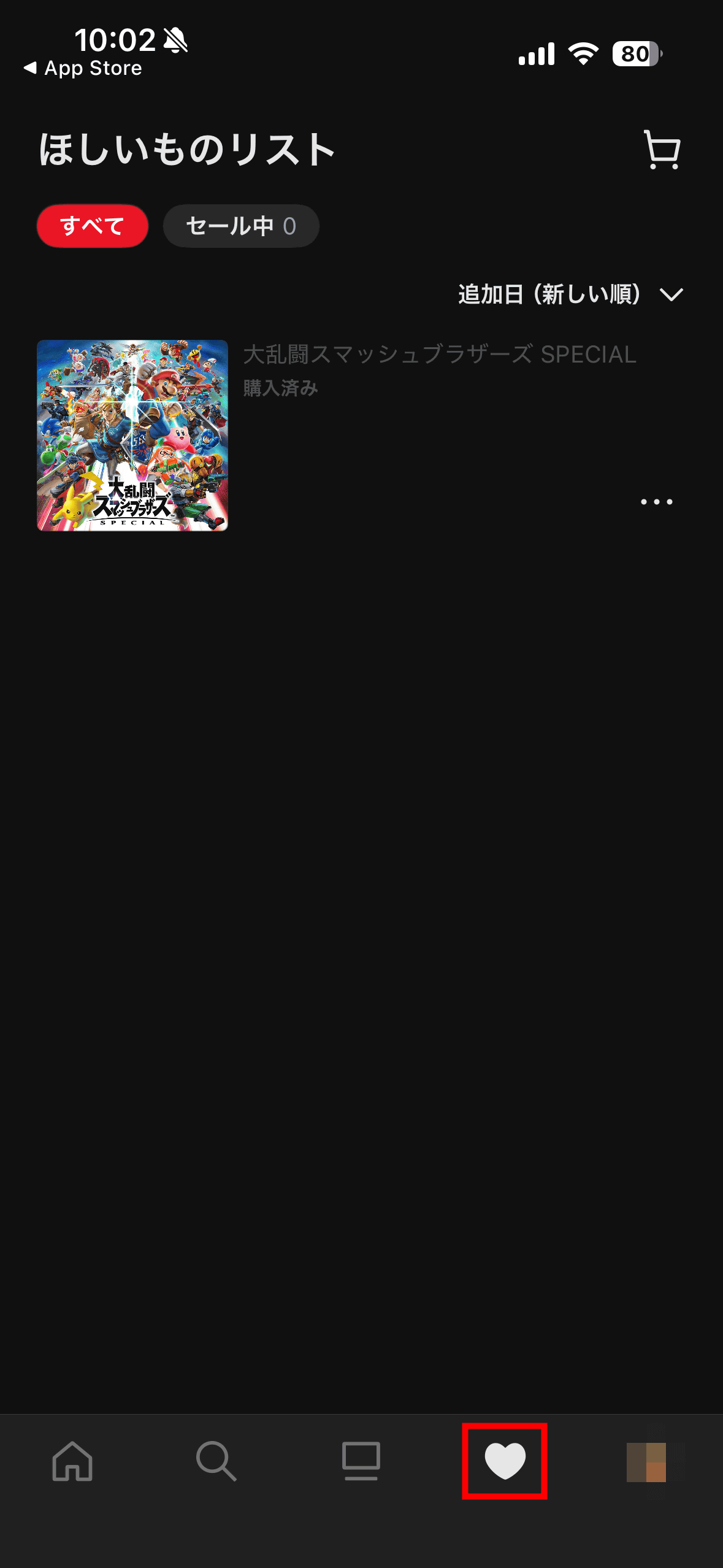Filter by セール中 items

[x=241, y=226]
